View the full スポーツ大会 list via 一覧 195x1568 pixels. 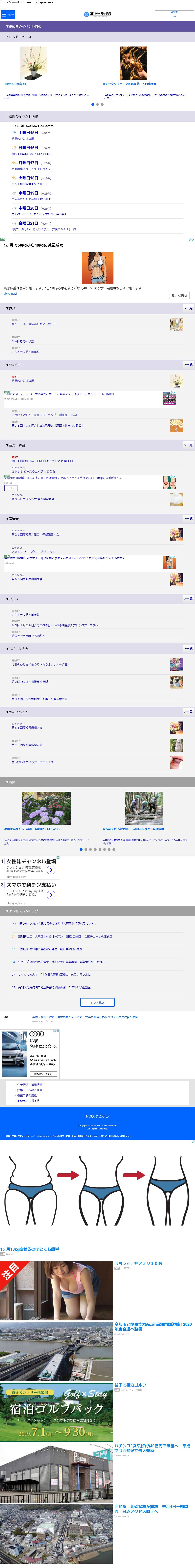188,648
